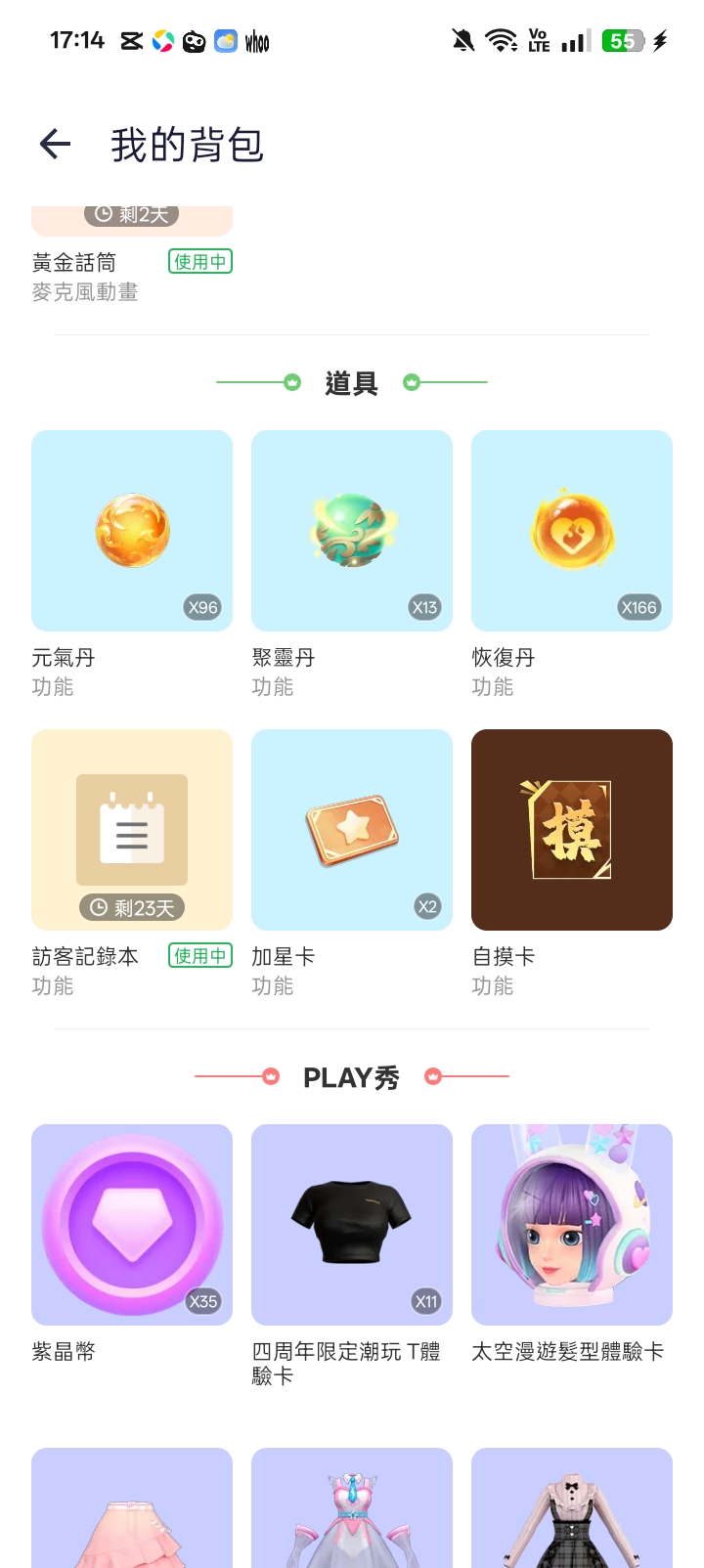Open the pink ruffled skirt item
This screenshot has width=704, height=1568.
(132, 1510)
